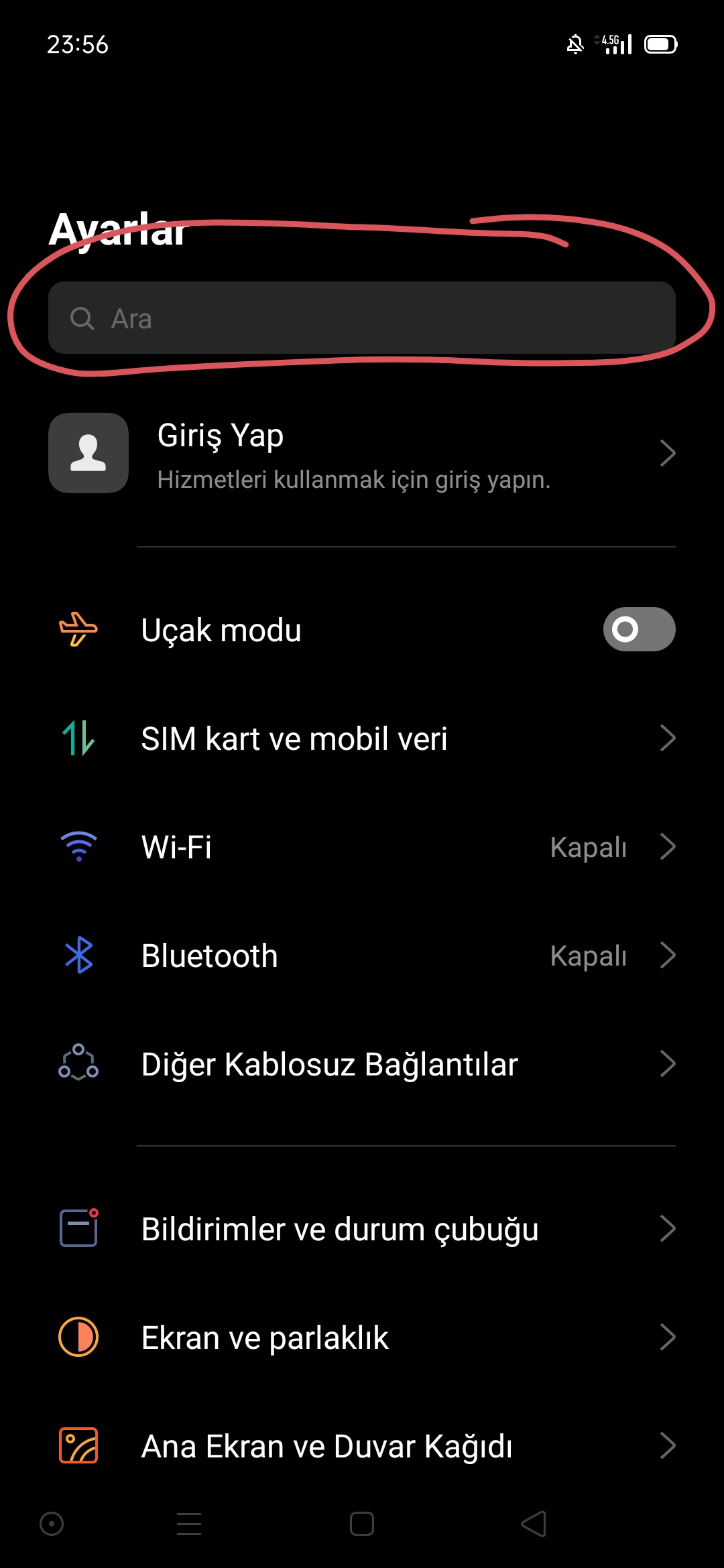The image size is (724, 1568).
Task: Open Ekran ve parlaklık settings
Action: tap(362, 1337)
